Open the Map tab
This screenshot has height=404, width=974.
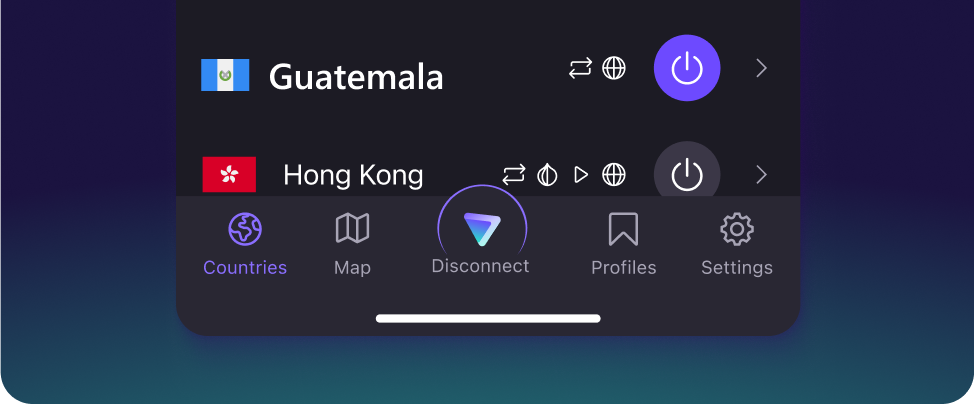352,243
